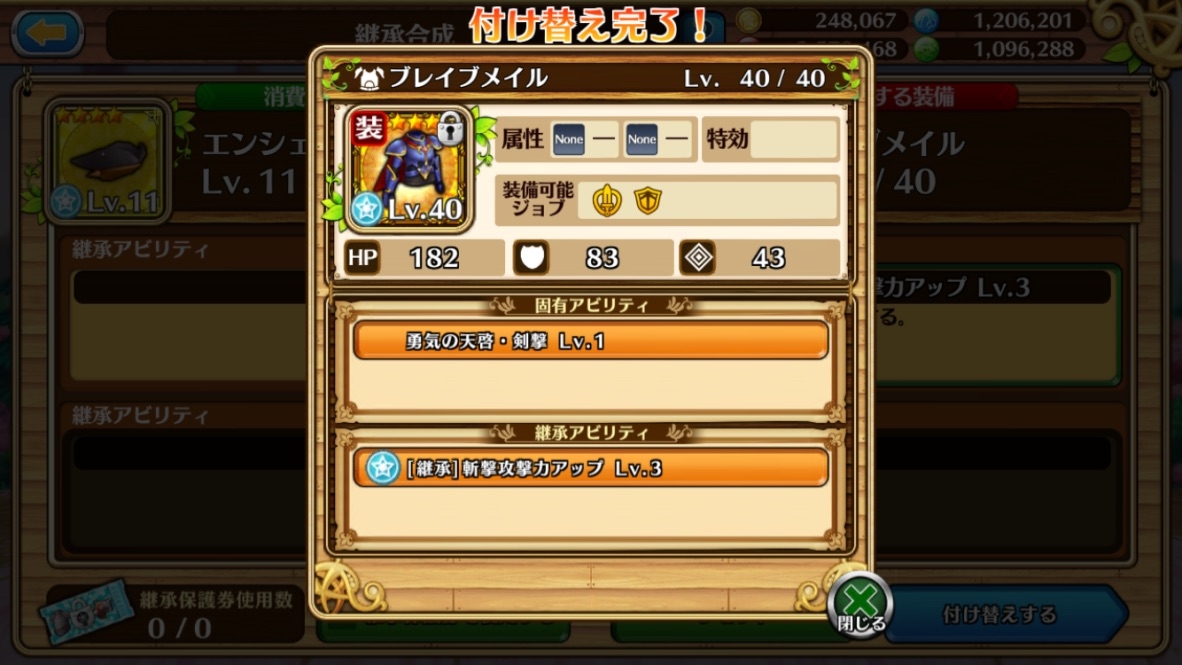Tap the ブレイブメイル armor icon
The width and height of the screenshot is (1182, 665).
click(x=410, y=168)
